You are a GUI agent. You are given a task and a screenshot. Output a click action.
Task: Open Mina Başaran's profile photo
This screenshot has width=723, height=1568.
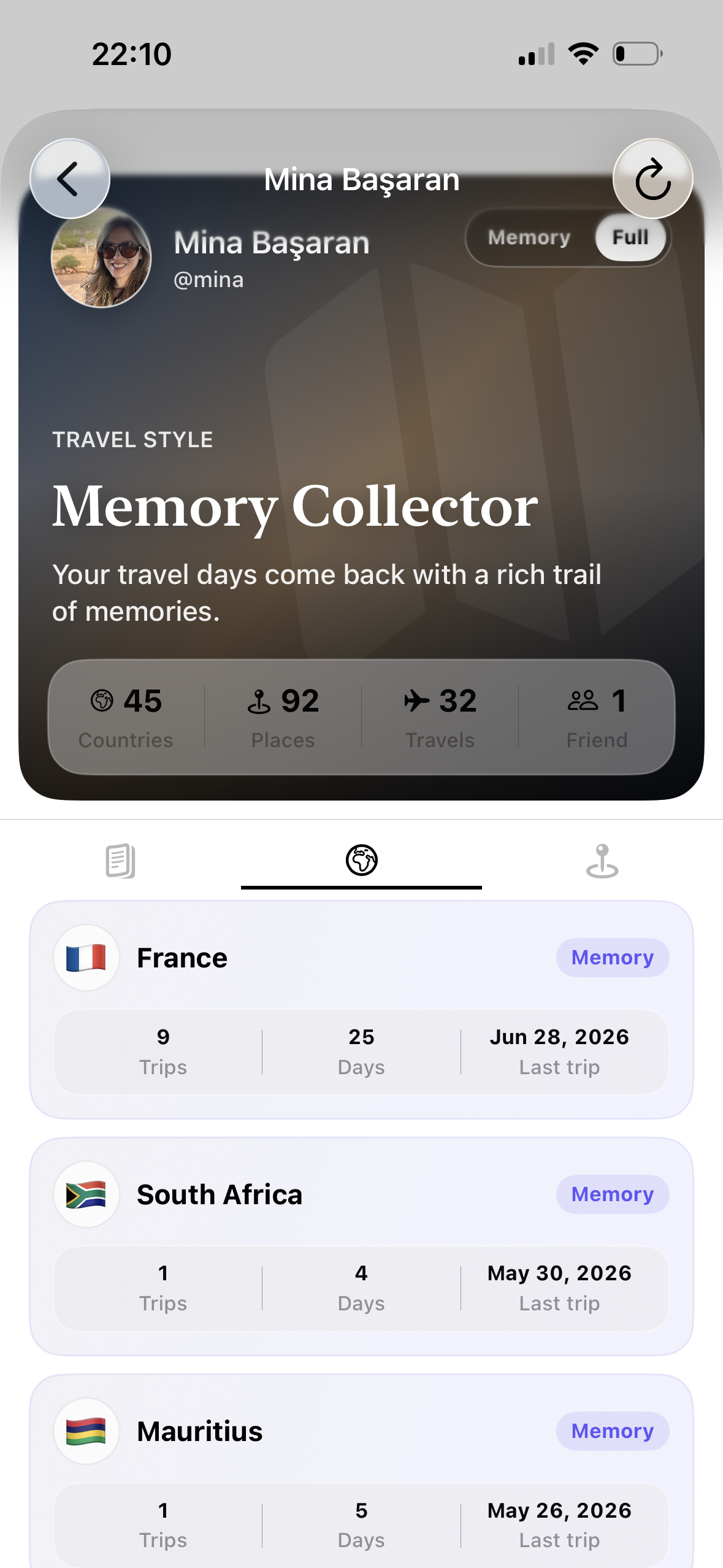tap(101, 258)
